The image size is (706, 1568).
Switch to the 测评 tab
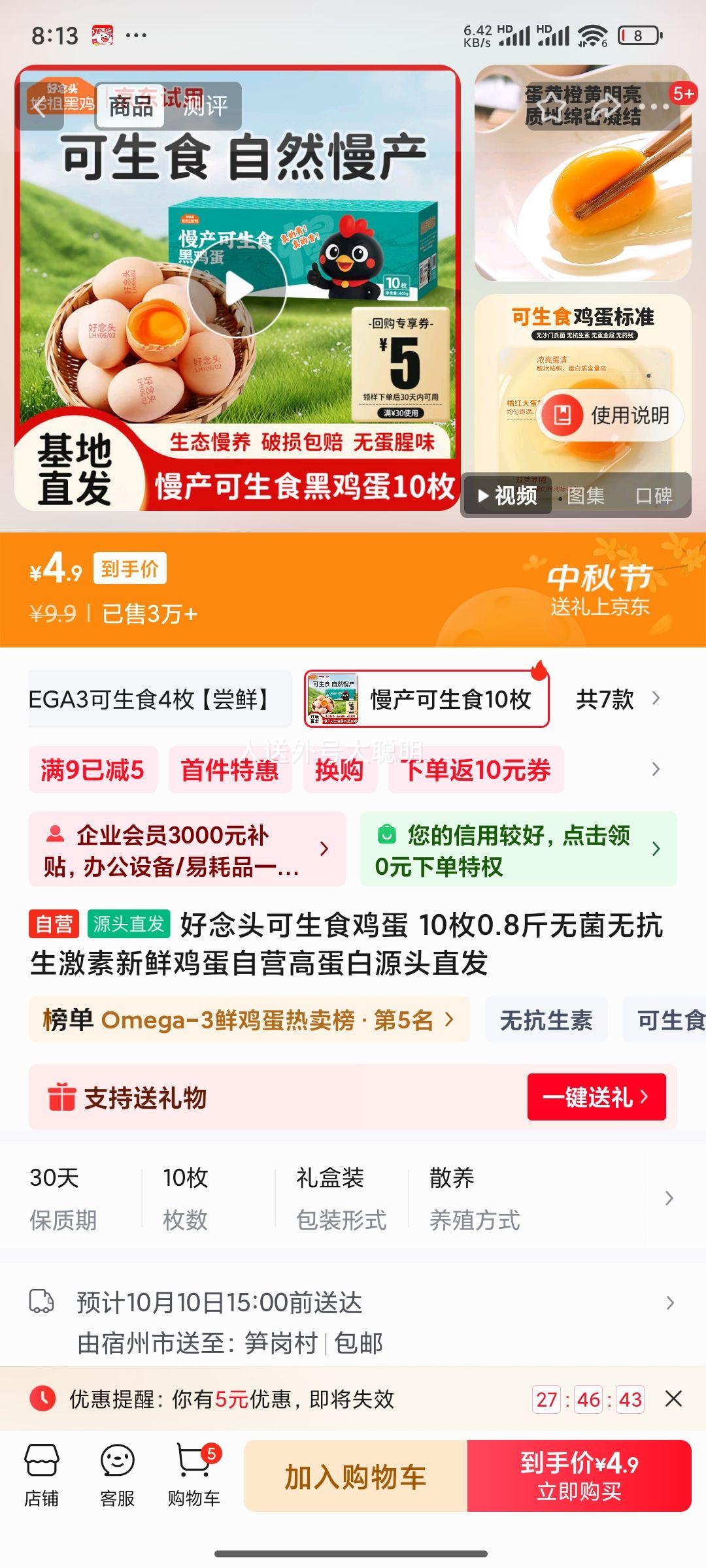pos(205,105)
